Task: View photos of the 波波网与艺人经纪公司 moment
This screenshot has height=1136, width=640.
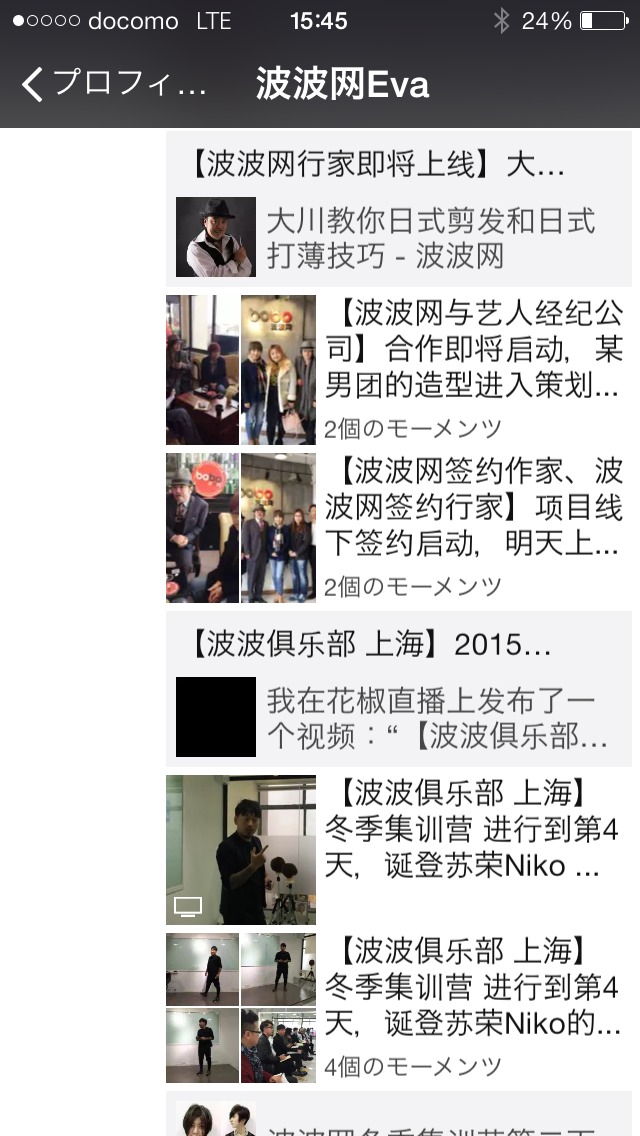Action: point(241,369)
